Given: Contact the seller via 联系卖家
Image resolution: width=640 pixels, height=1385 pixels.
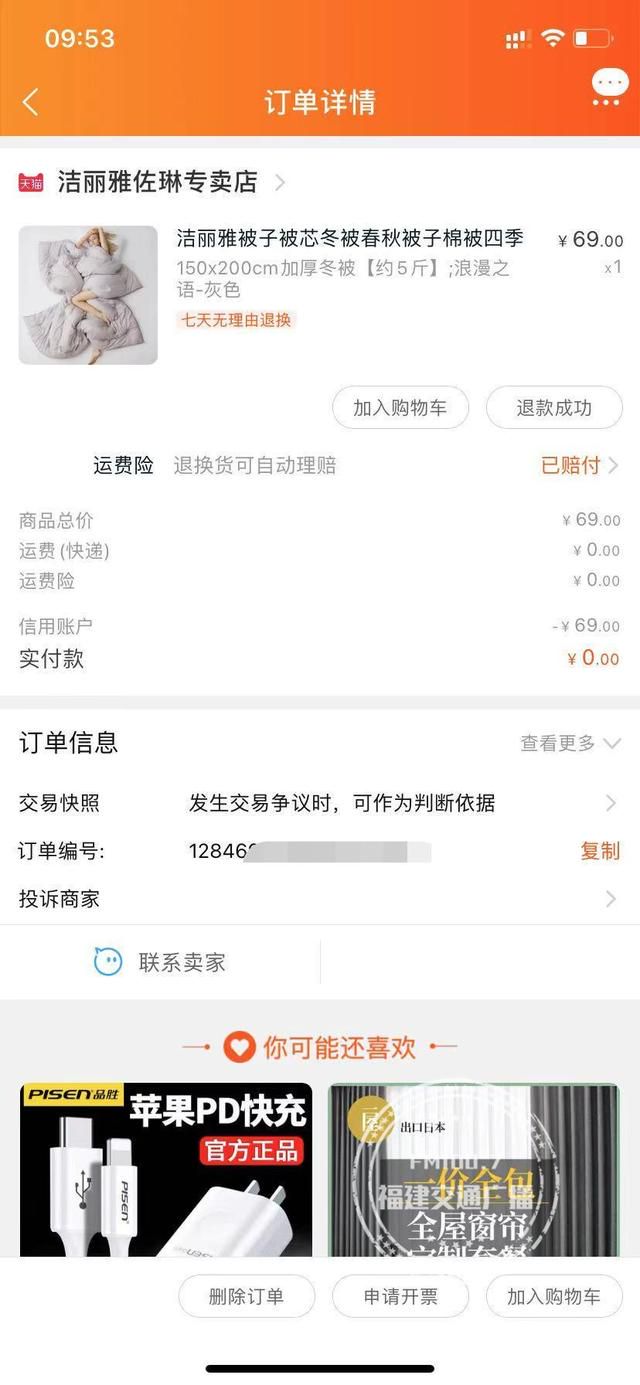Looking at the screenshot, I should coord(160,963).
